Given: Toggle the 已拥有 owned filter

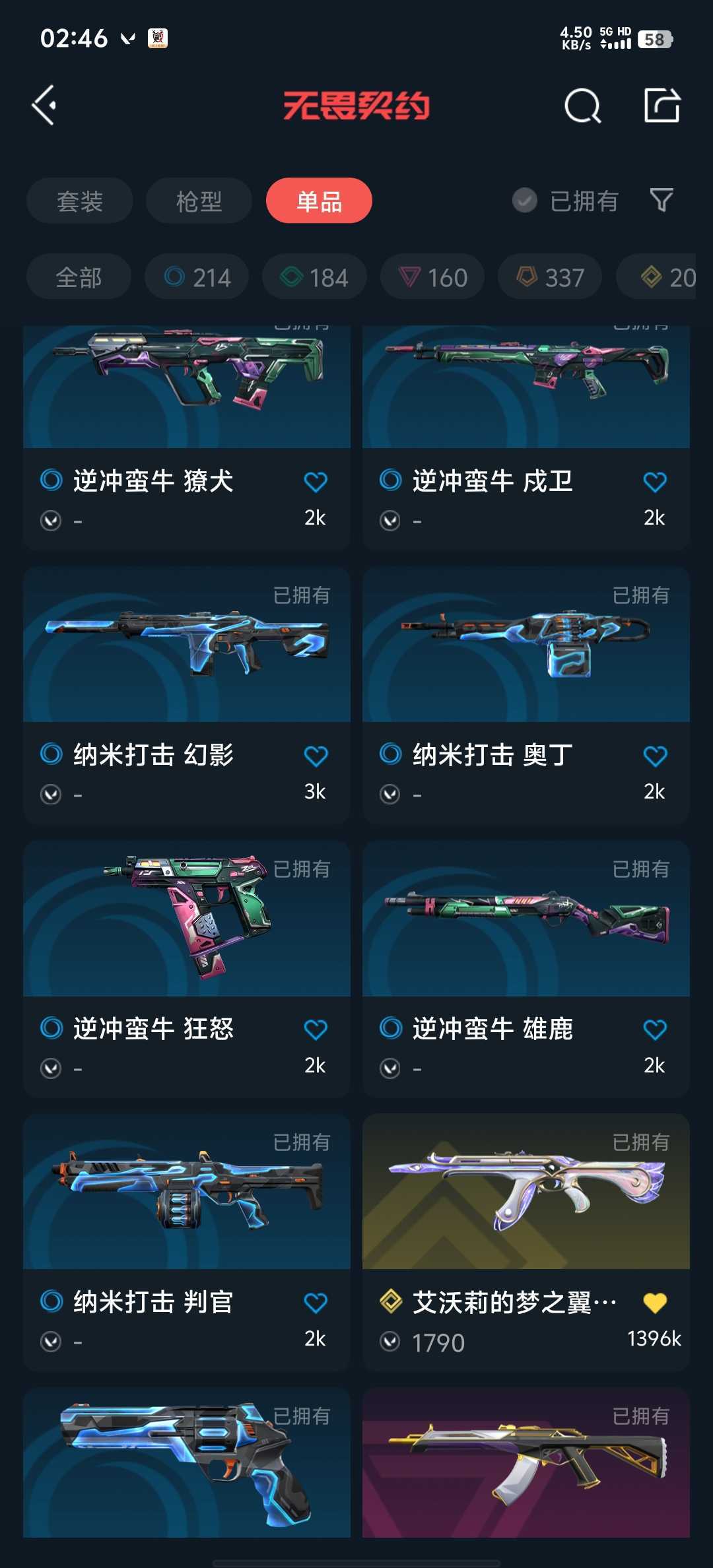Looking at the screenshot, I should [566, 201].
